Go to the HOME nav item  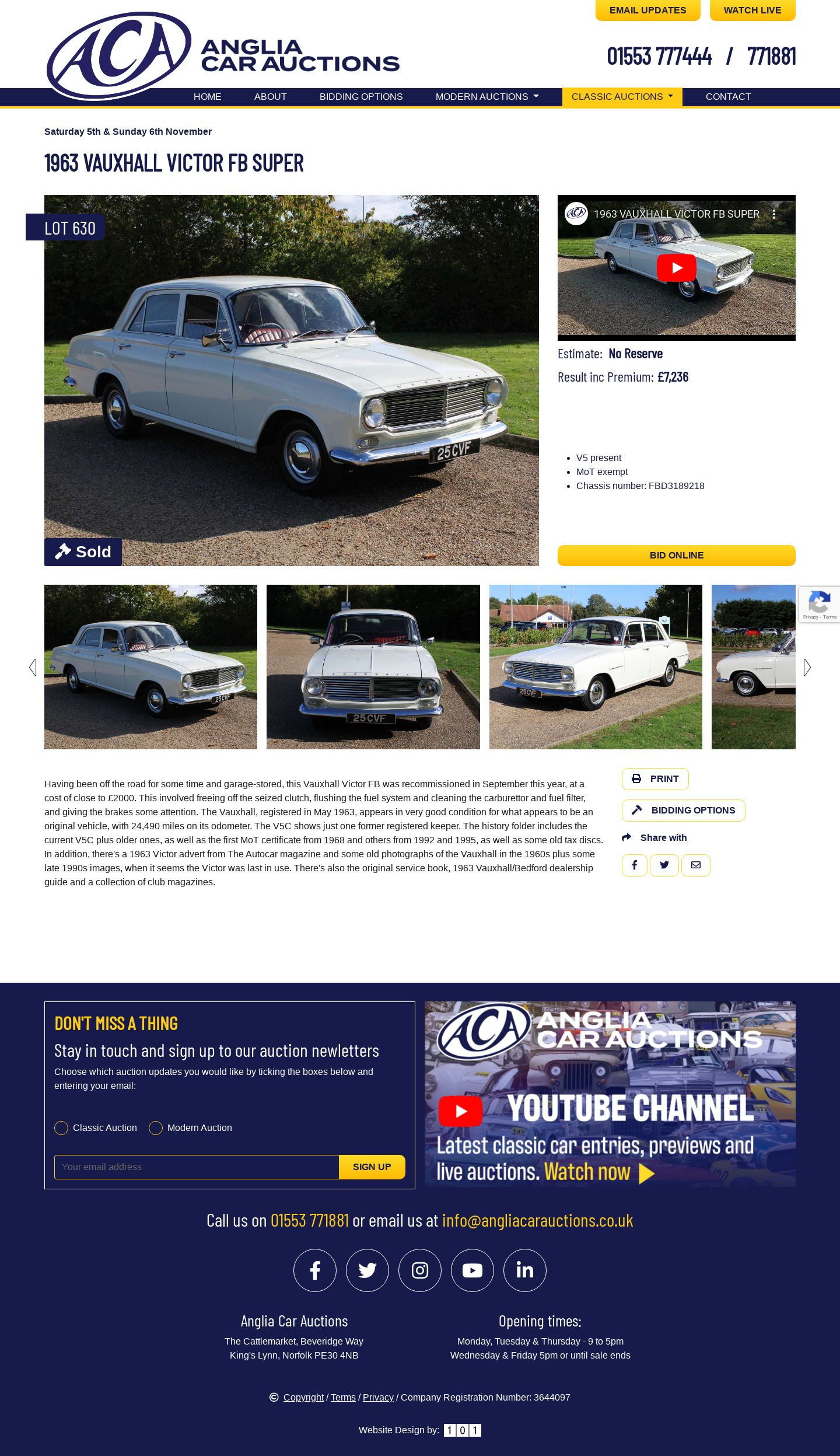[207, 97]
